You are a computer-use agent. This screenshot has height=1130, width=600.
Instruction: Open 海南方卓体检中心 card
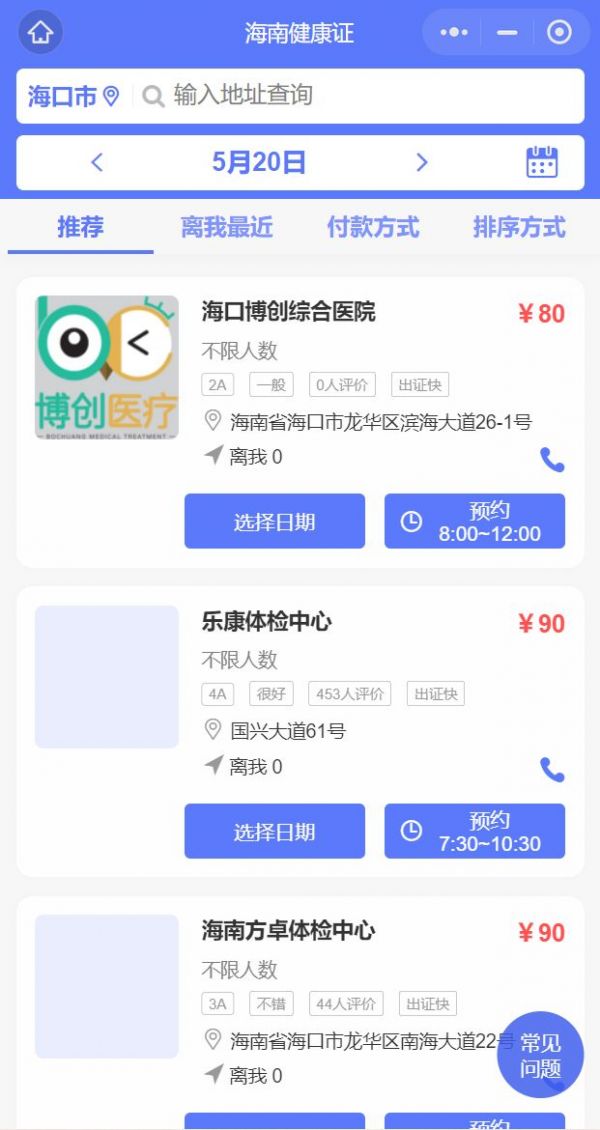tap(288, 931)
